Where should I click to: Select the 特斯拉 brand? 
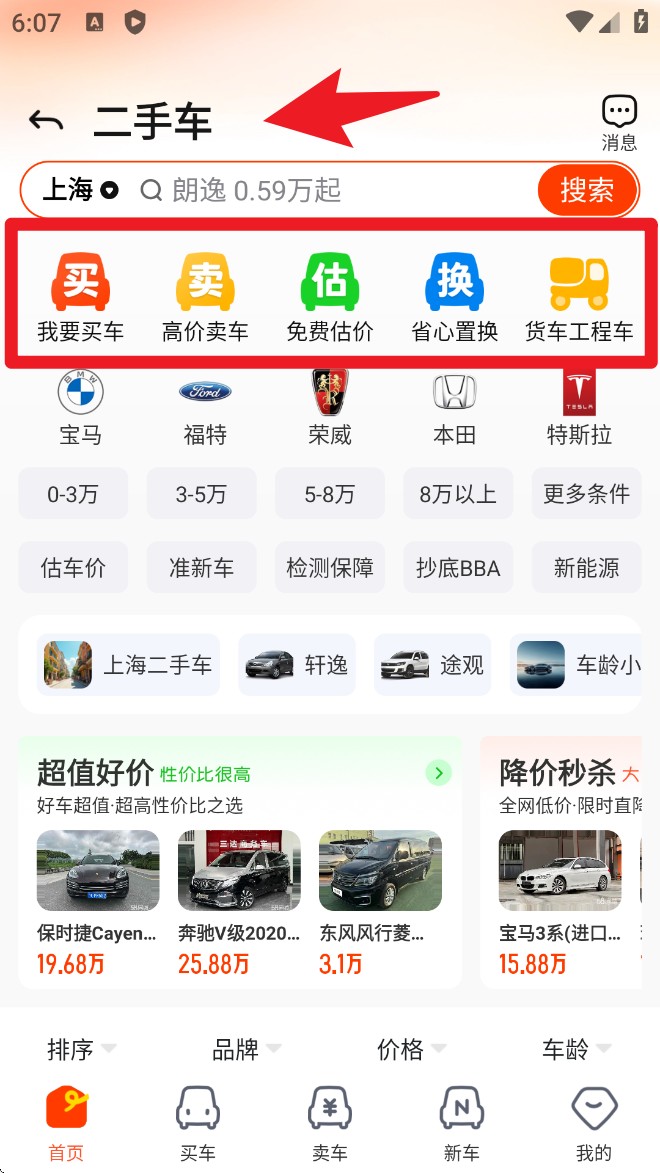coord(579,408)
